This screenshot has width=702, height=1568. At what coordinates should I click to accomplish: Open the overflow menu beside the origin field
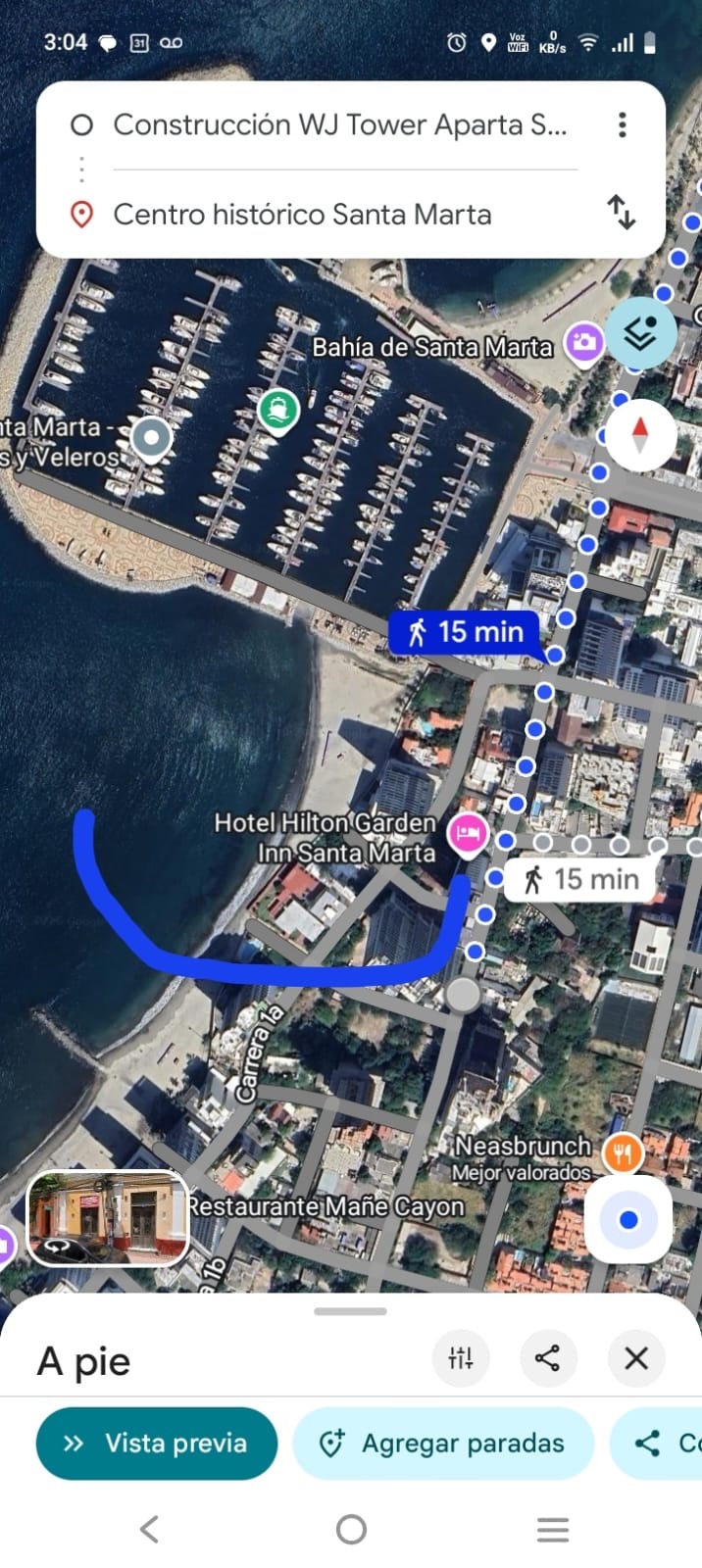point(622,124)
